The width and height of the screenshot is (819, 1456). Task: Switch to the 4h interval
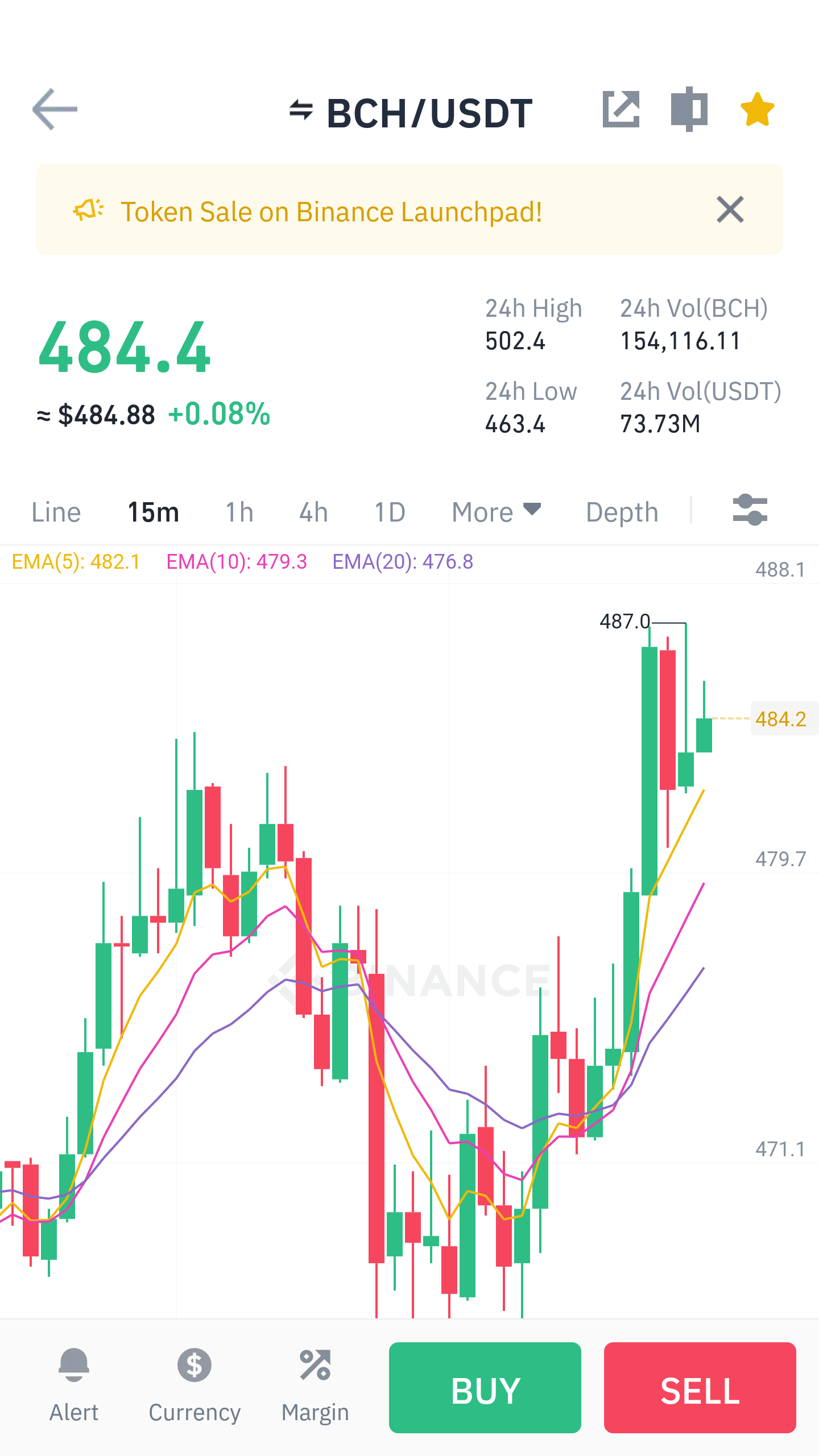tap(313, 512)
